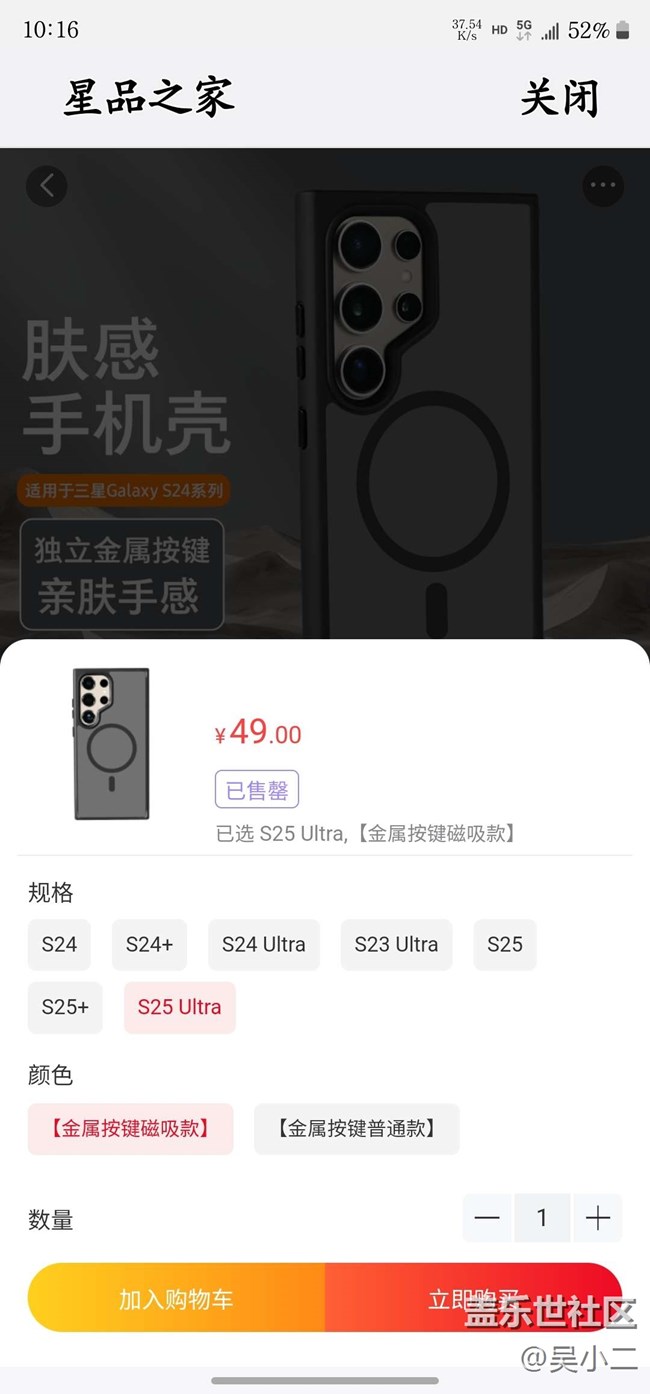Select color 【金属按键磁吸款】

(x=131, y=1129)
